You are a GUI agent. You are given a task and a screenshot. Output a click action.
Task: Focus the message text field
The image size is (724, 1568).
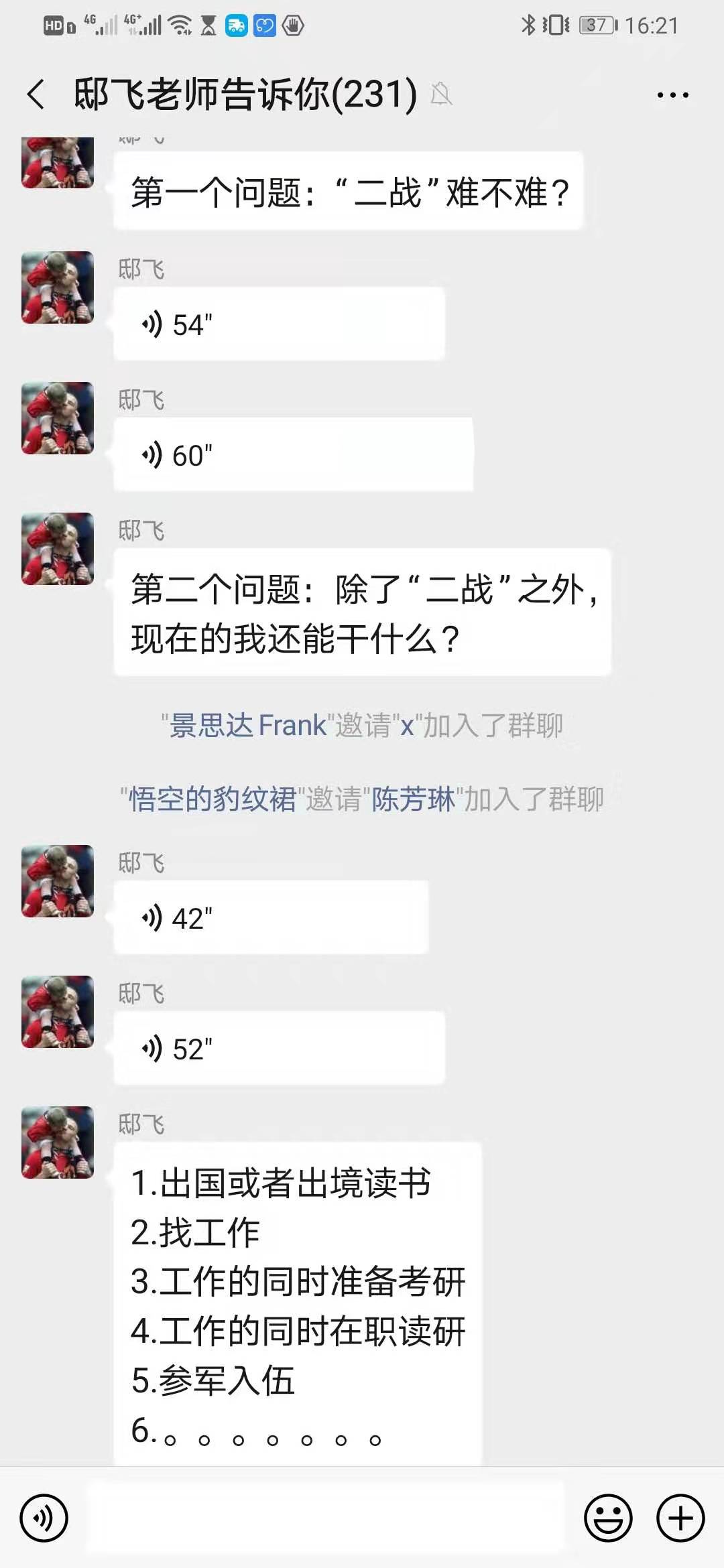tap(326, 1518)
